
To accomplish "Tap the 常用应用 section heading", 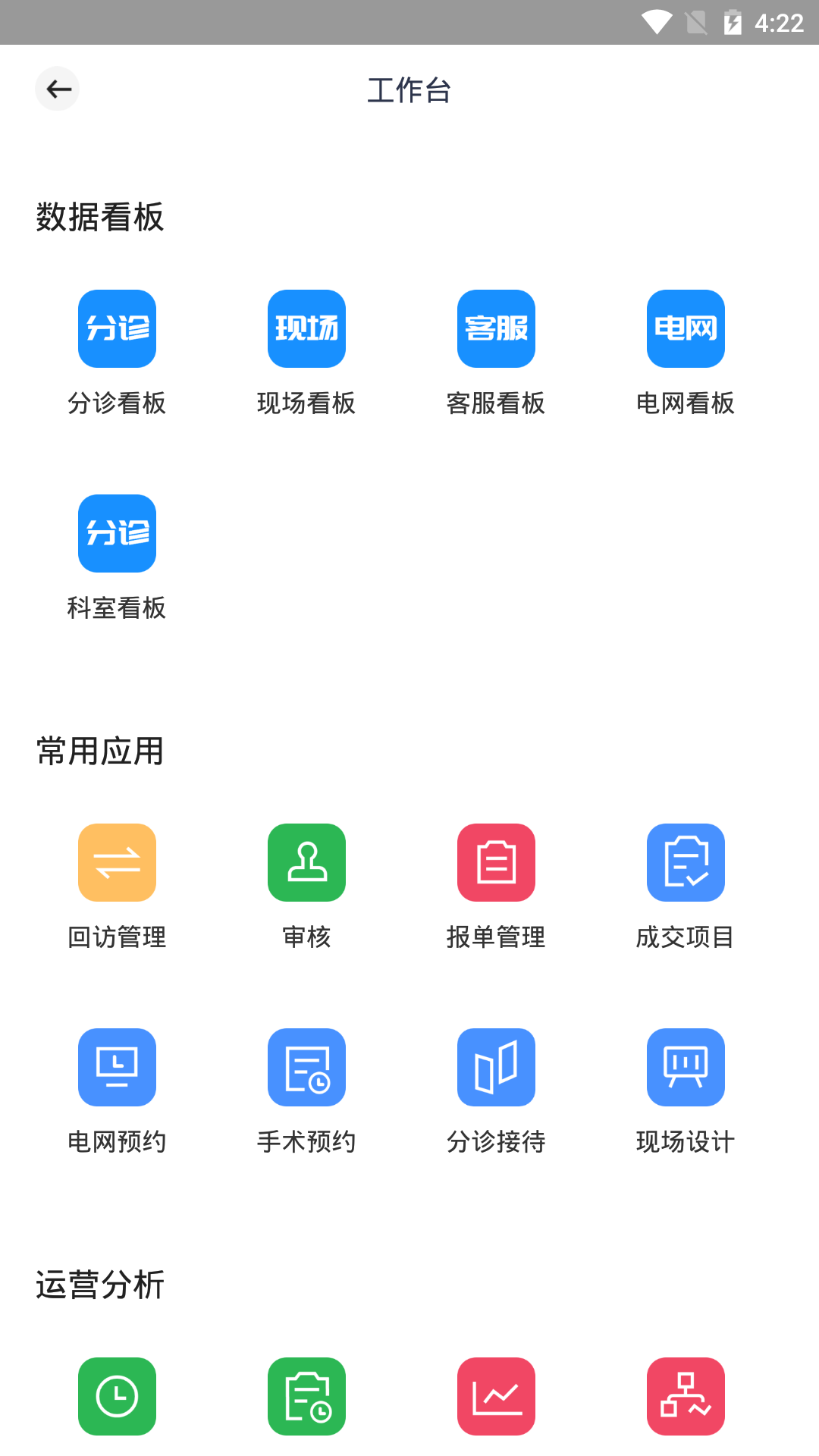I will [99, 751].
